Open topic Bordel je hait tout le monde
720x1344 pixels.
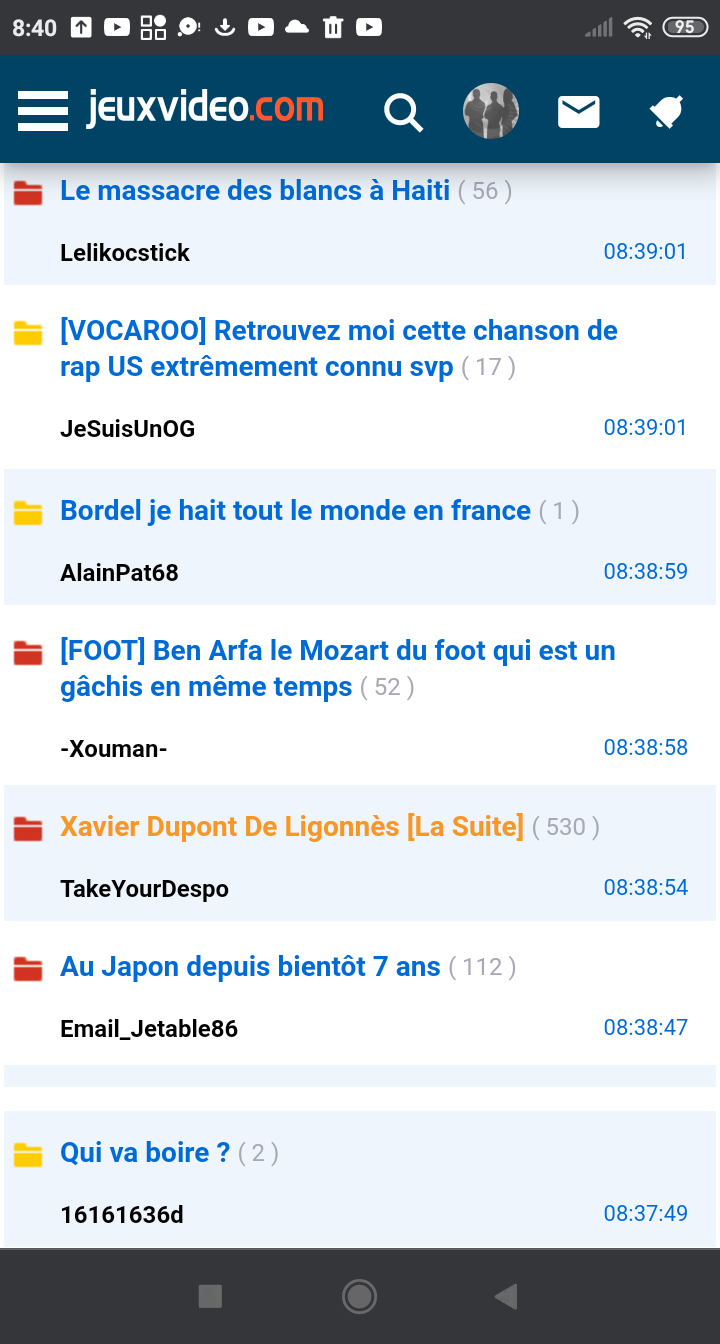click(295, 511)
